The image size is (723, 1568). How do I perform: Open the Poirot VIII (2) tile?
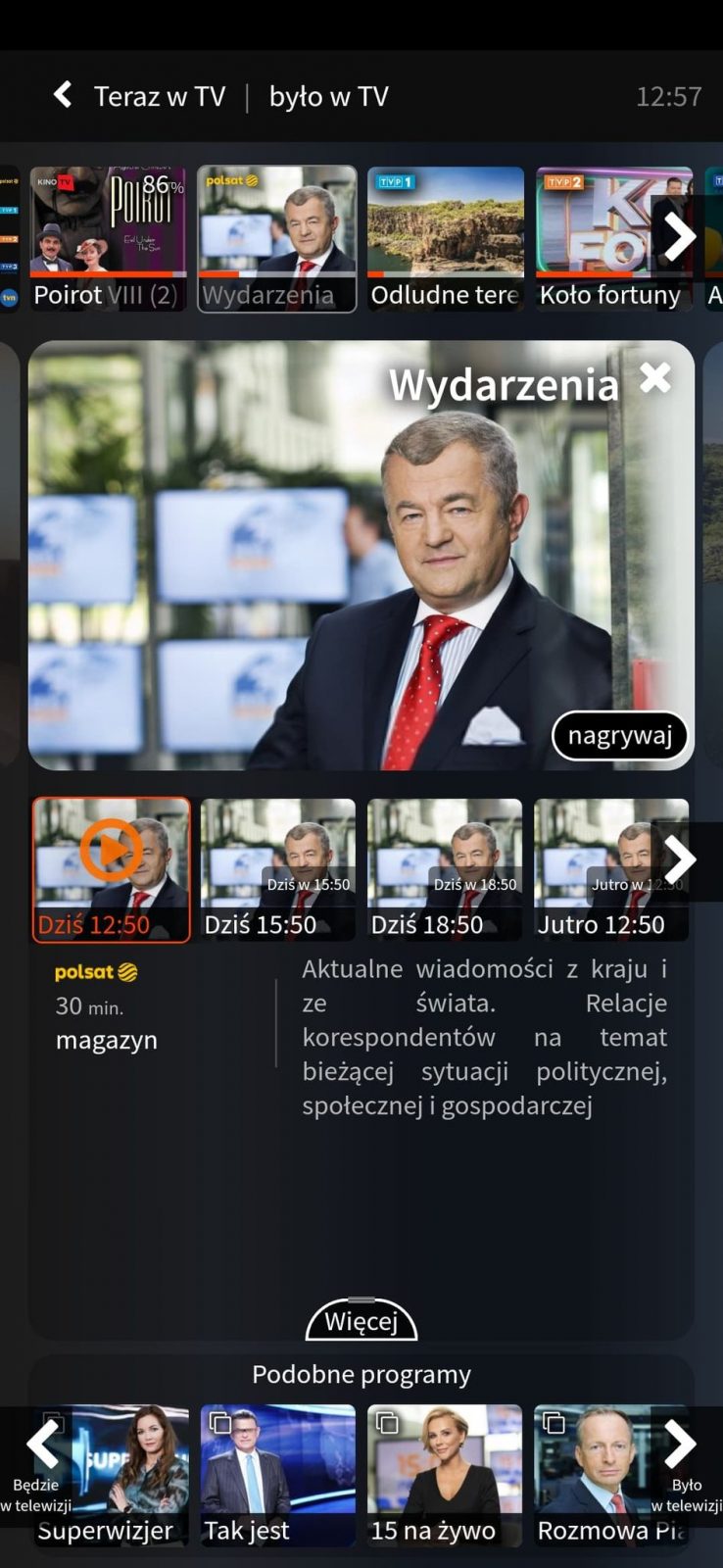tap(108, 238)
